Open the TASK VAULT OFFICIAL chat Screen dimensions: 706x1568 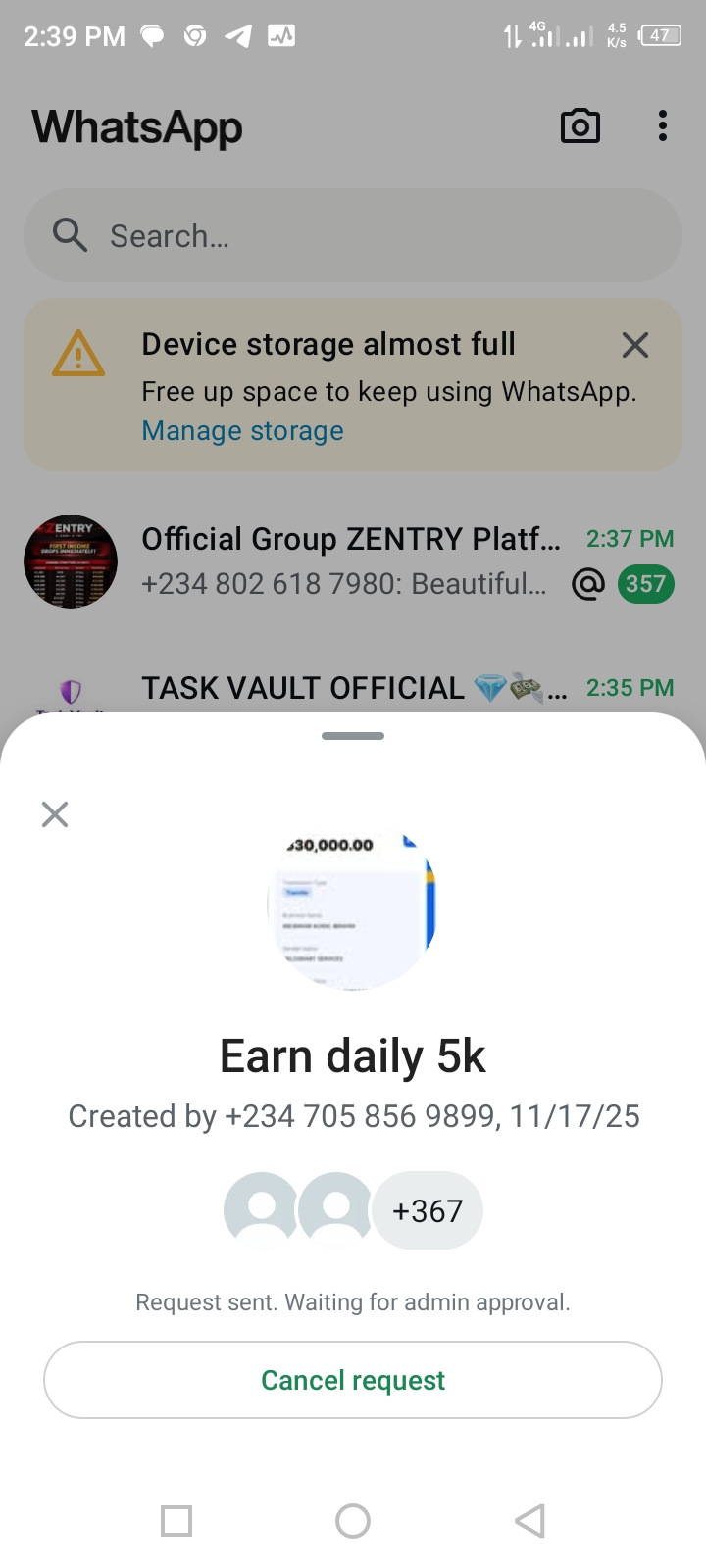click(x=353, y=689)
